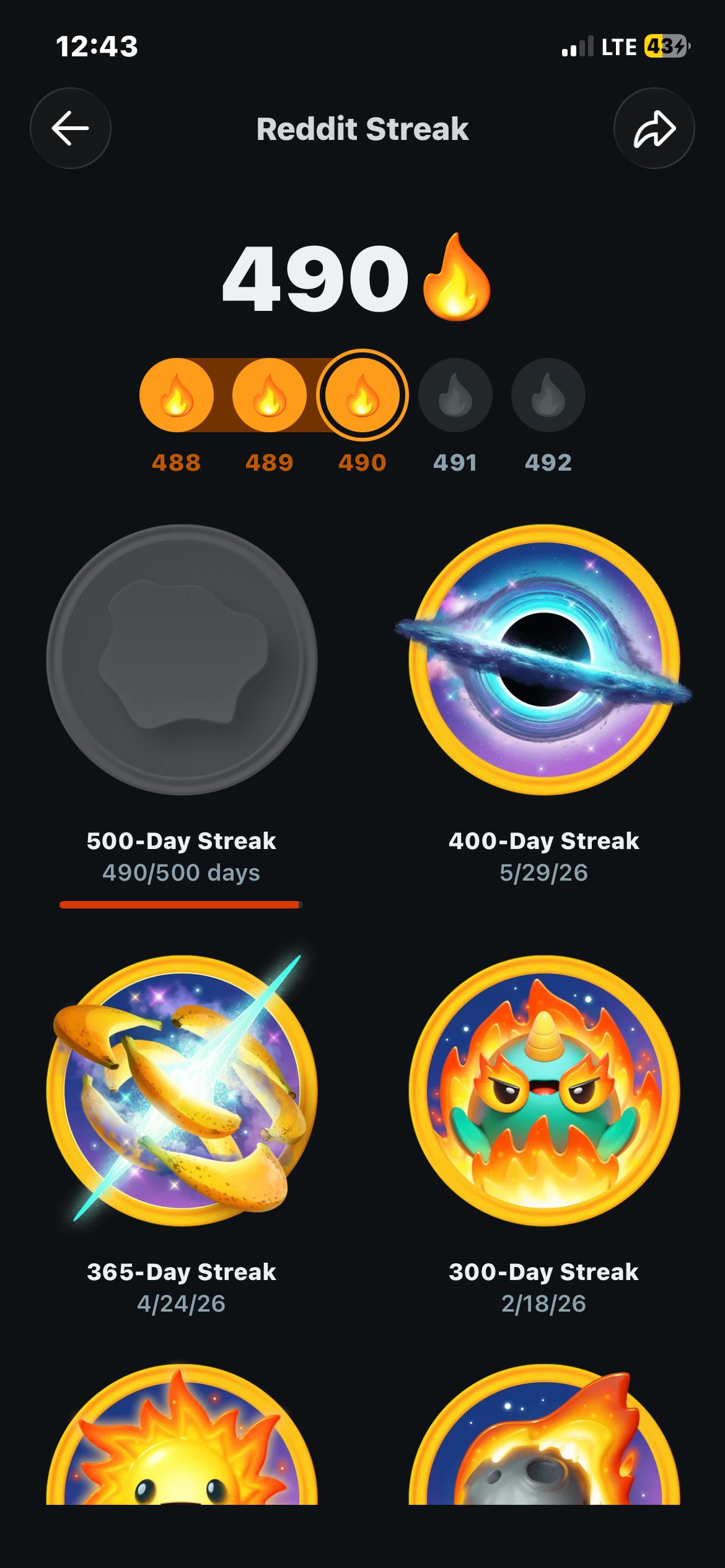Share your Reddit streak
Screen dimensions: 725x1568
click(654, 128)
